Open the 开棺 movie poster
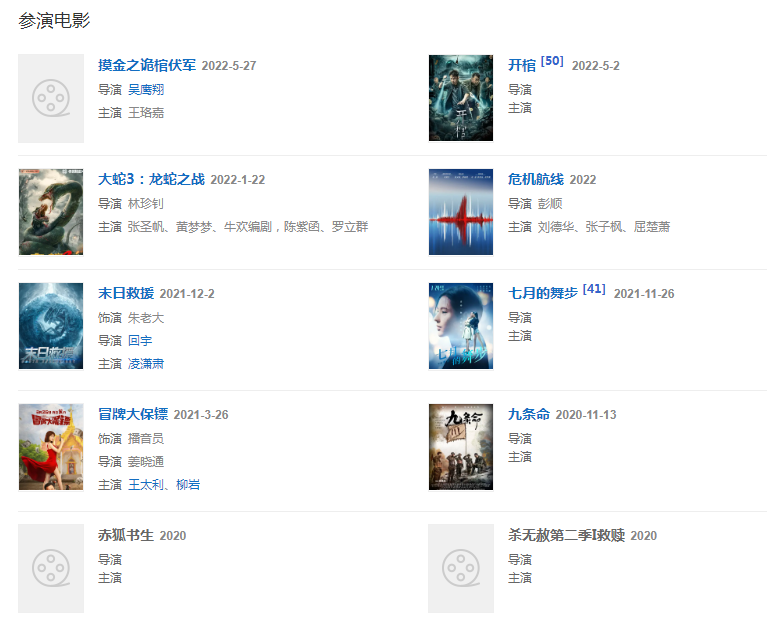 coord(460,98)
